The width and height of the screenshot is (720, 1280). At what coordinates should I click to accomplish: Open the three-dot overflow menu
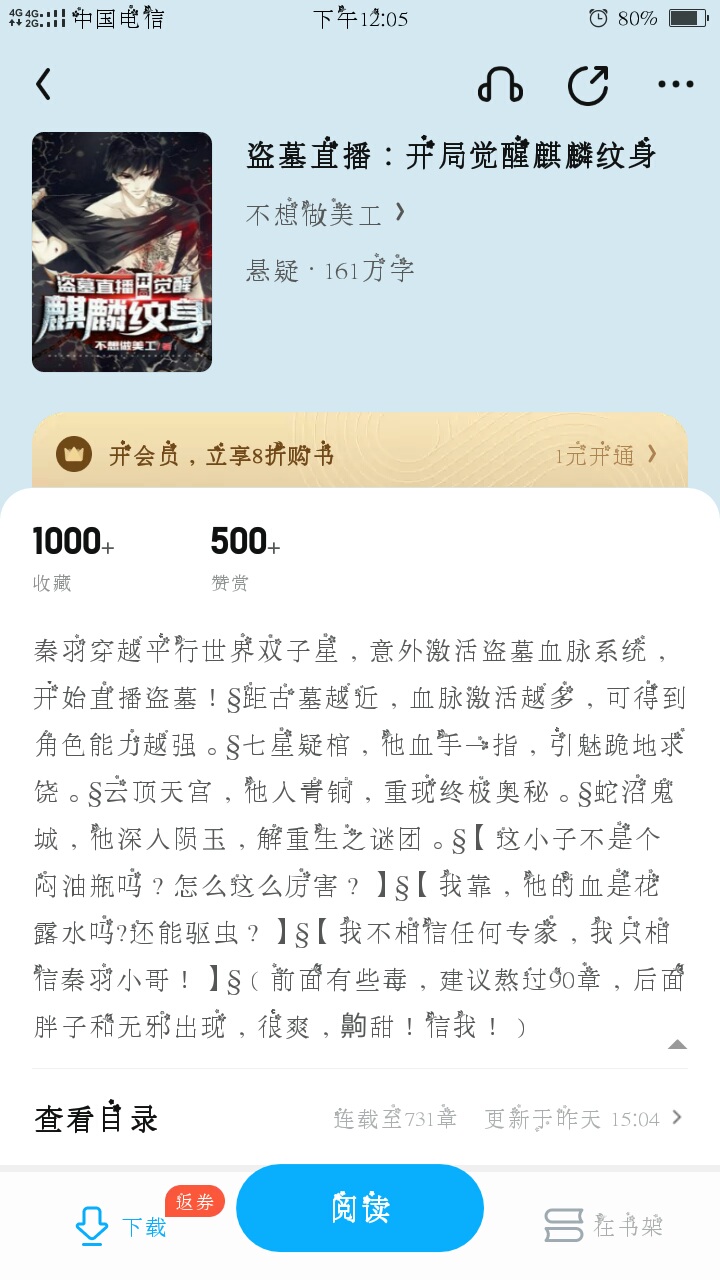[x=676, y=85]
